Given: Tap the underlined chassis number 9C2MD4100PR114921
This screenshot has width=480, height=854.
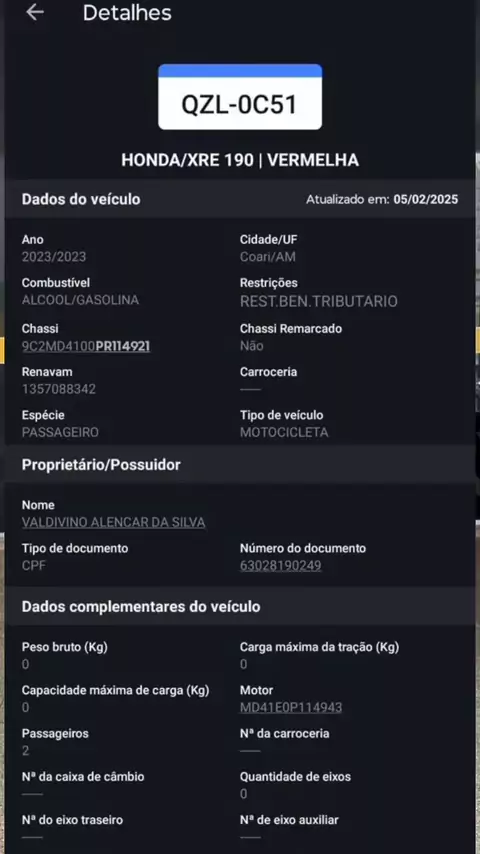Looking at the screenshot, I should tap(86, 346).
